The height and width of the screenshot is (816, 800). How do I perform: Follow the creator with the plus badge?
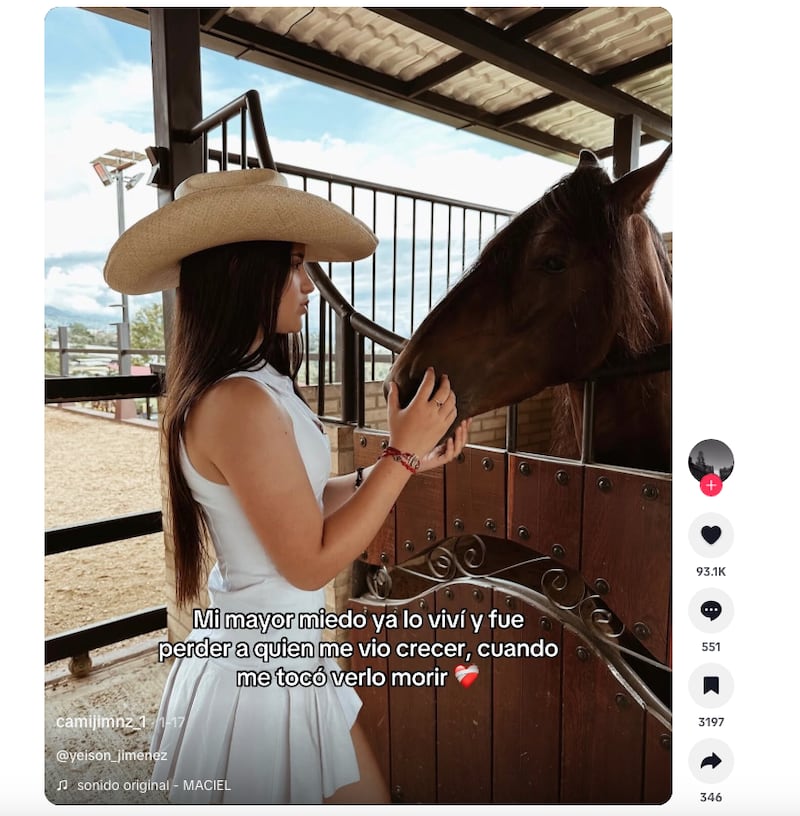click(711, 485)
